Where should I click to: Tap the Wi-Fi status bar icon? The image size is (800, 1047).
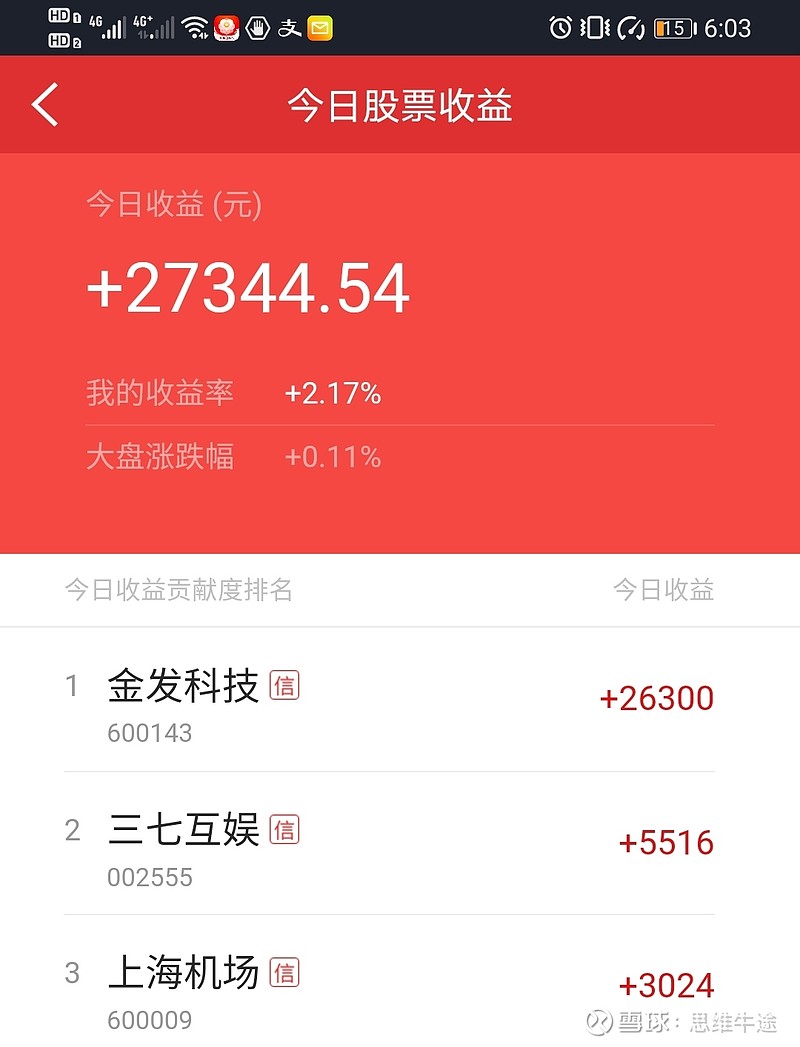pos(192,27)
